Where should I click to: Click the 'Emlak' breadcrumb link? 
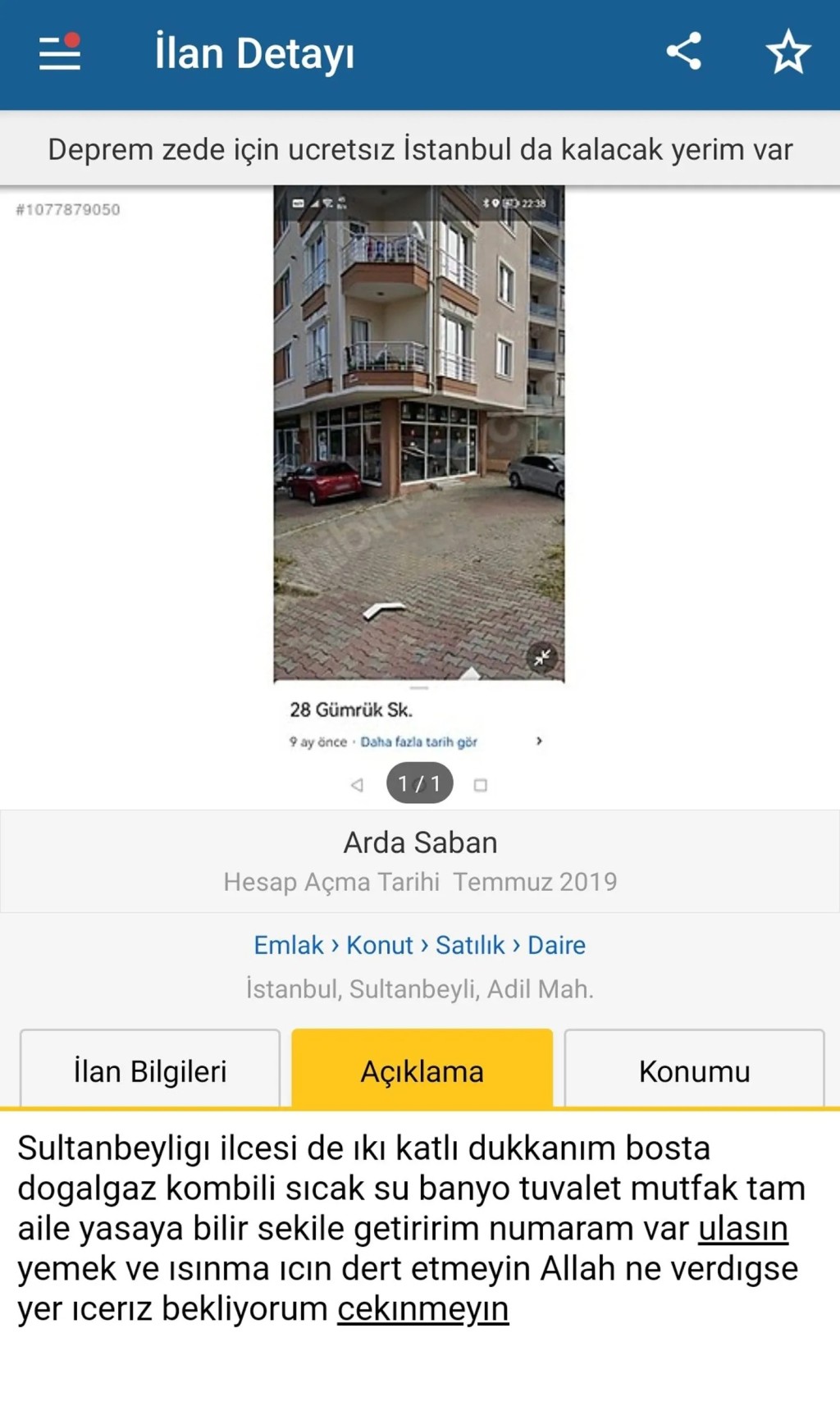tap(288, 945)
